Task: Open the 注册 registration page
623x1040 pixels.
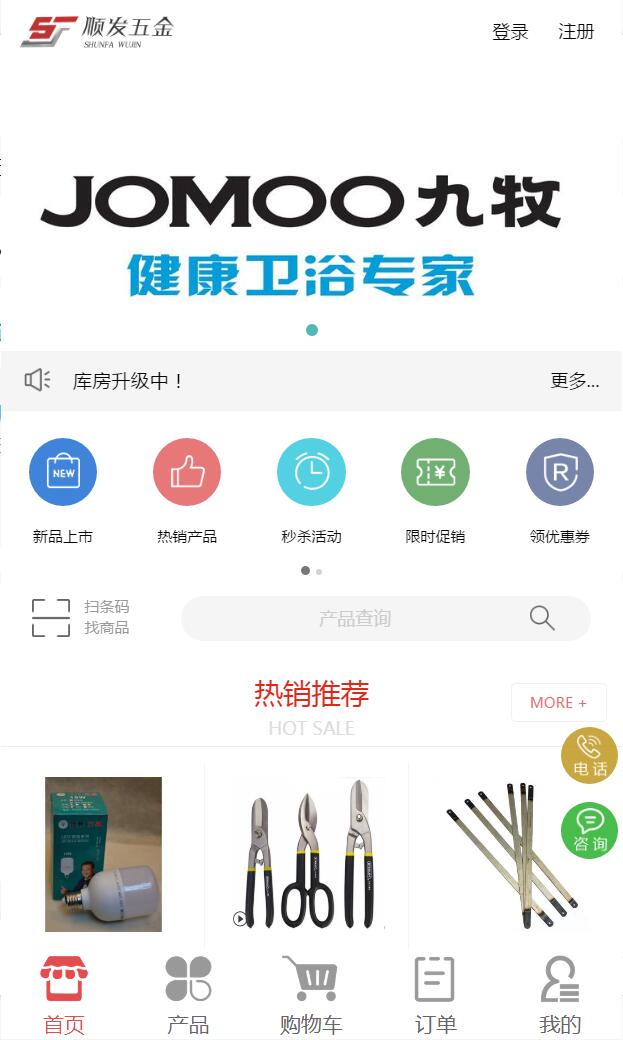Action: point(576,32)
